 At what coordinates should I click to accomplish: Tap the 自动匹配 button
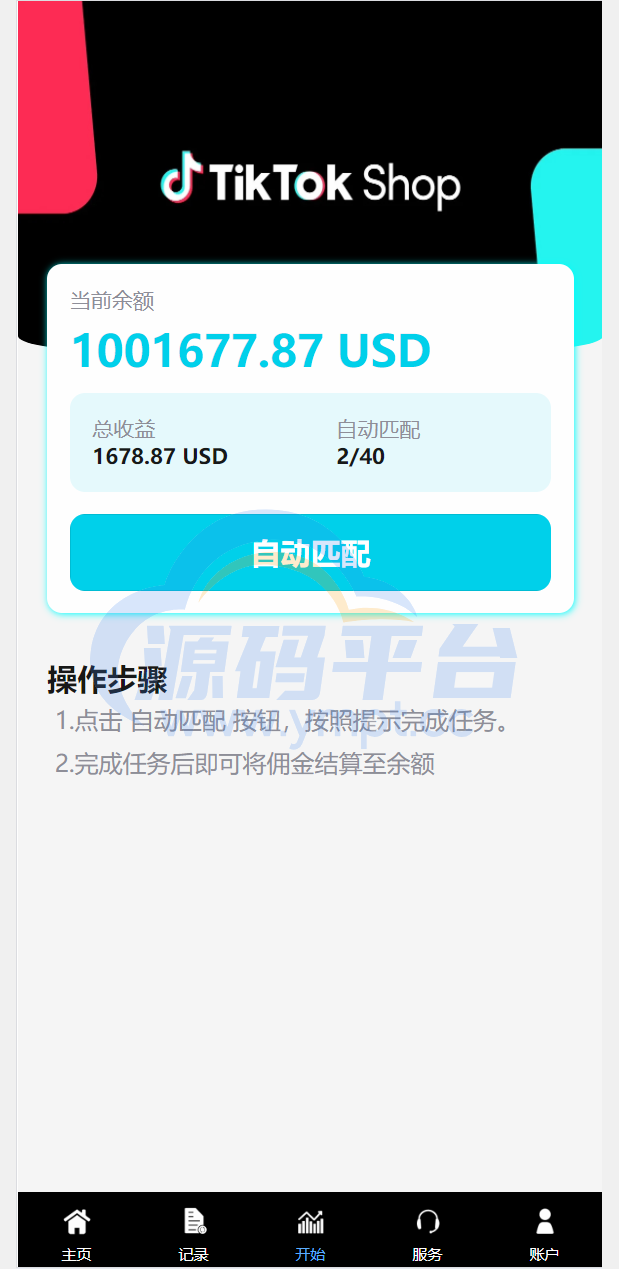[310, 552]
